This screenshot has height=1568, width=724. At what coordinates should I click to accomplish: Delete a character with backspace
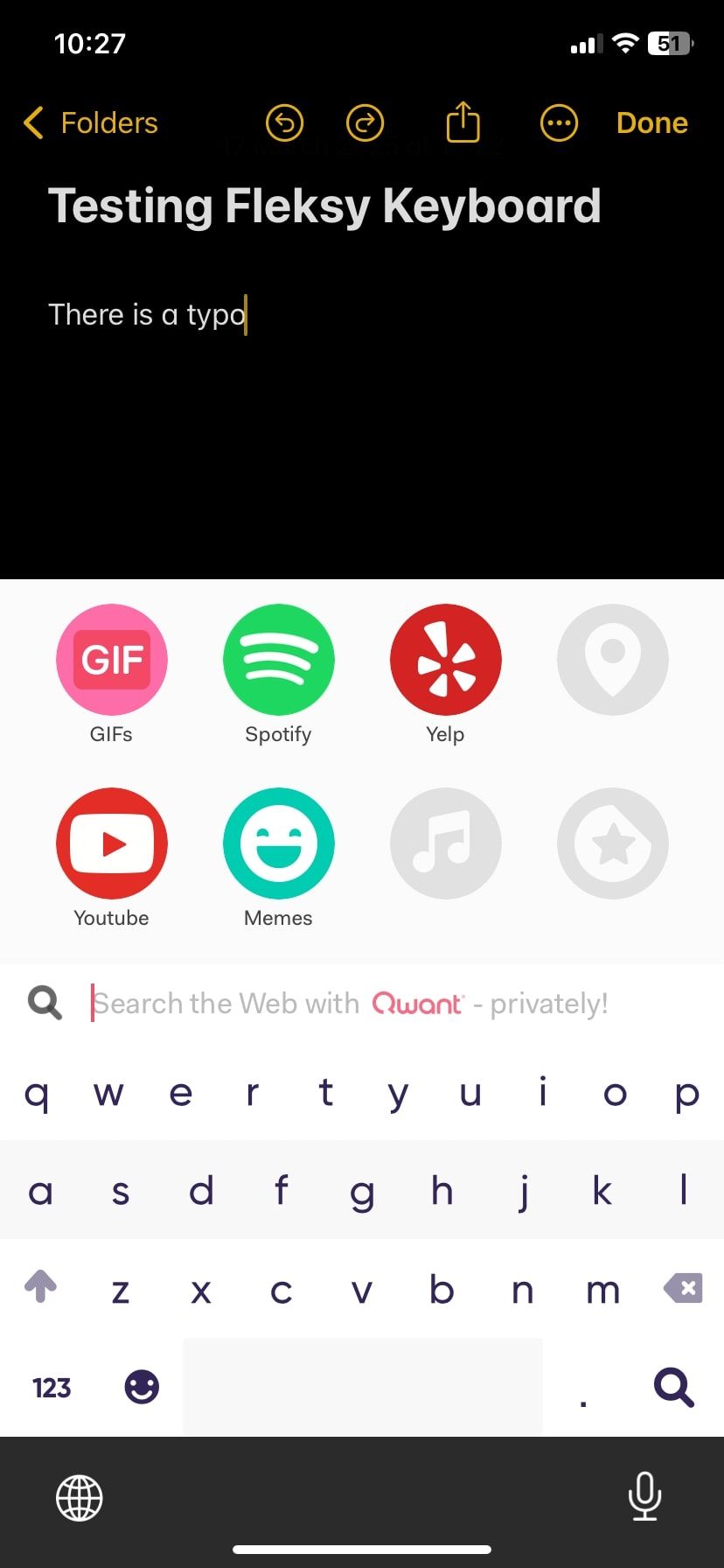[x=683, y=1288]
